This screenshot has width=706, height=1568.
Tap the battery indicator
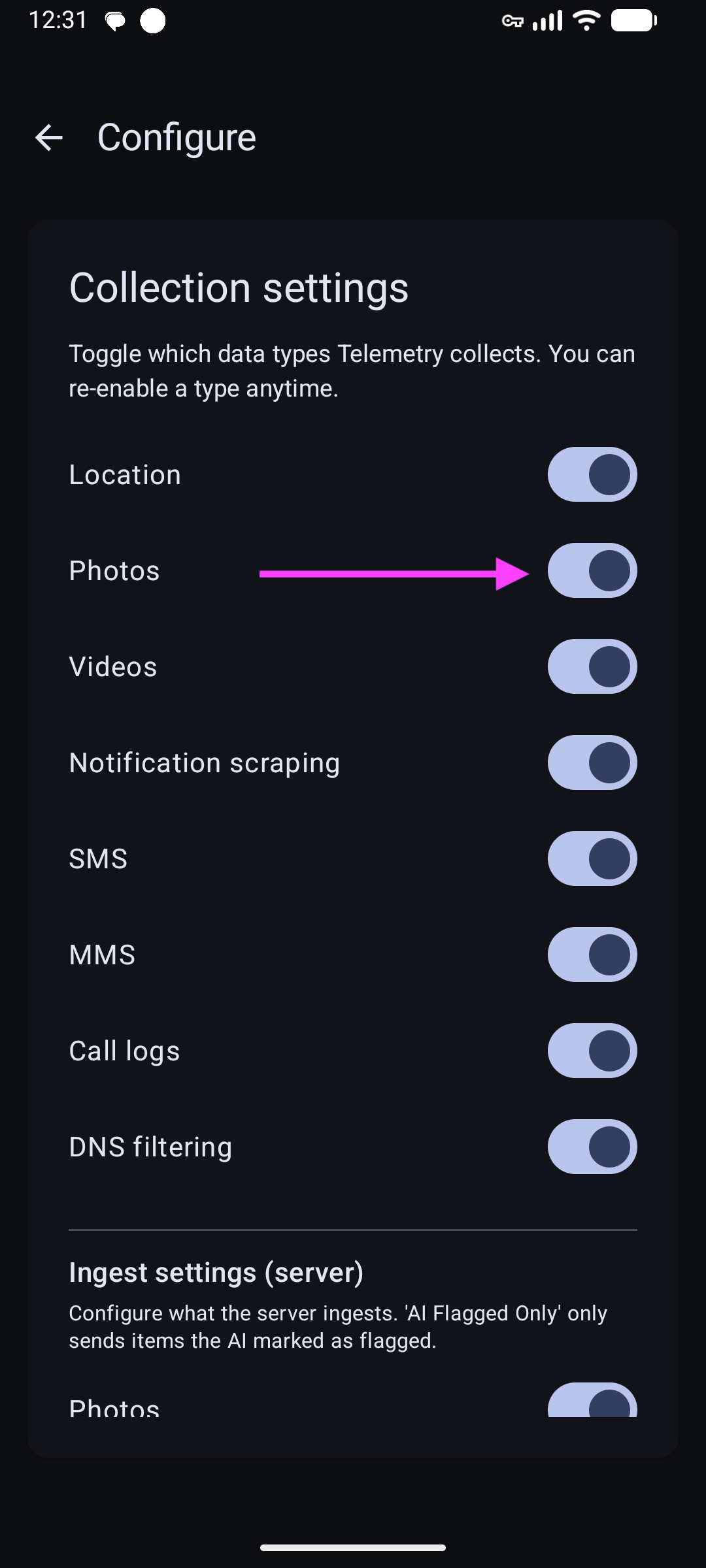[633, 22]
